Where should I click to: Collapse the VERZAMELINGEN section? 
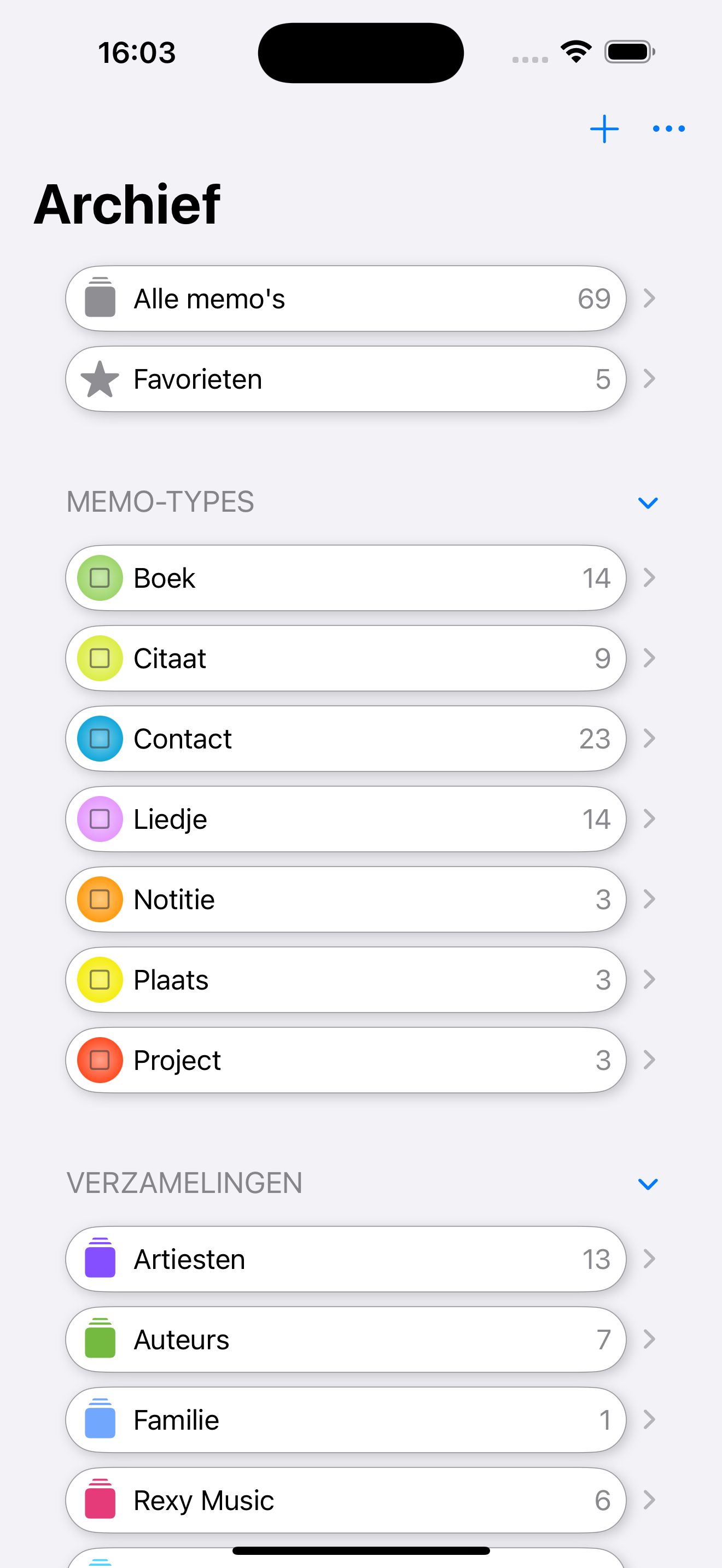tap(647, 1184)
